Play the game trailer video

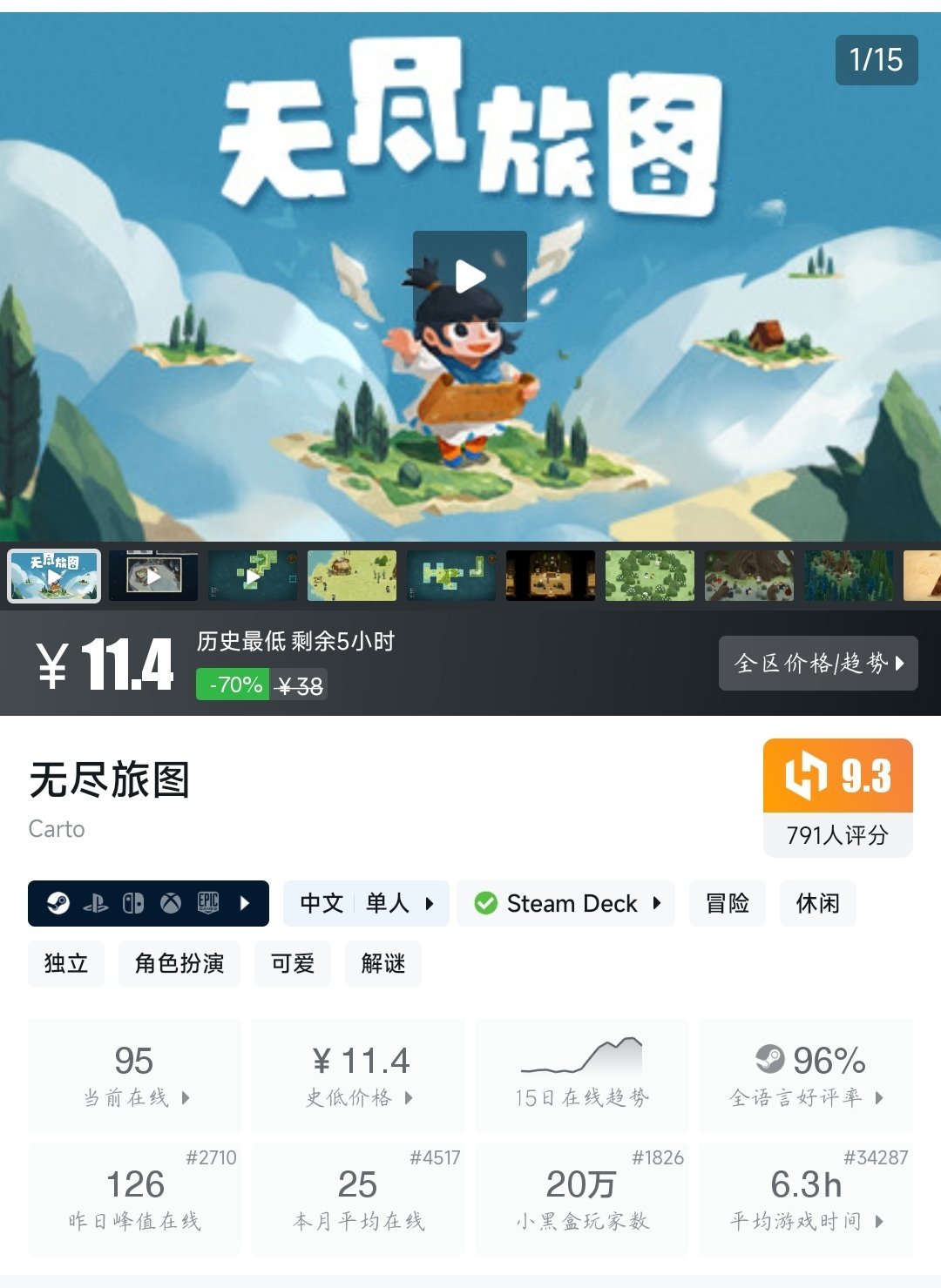coord(470,276)
